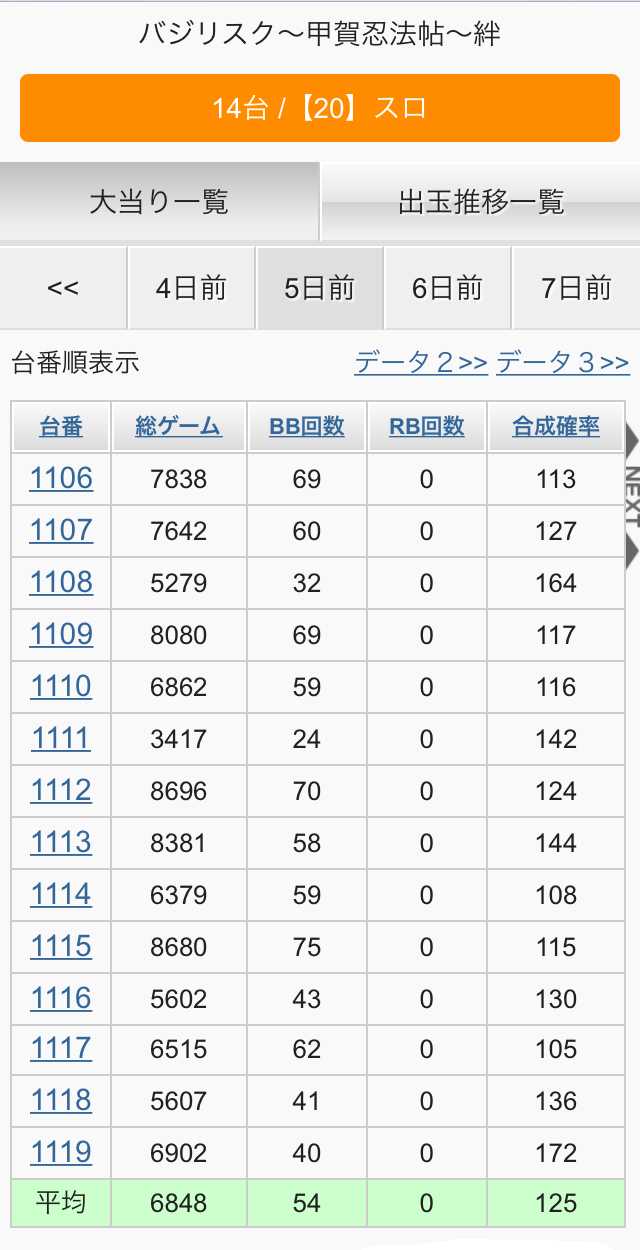This screenshot has width=640, height=1250.
Task: Open machine number 1106
Action: click(61, 479)
